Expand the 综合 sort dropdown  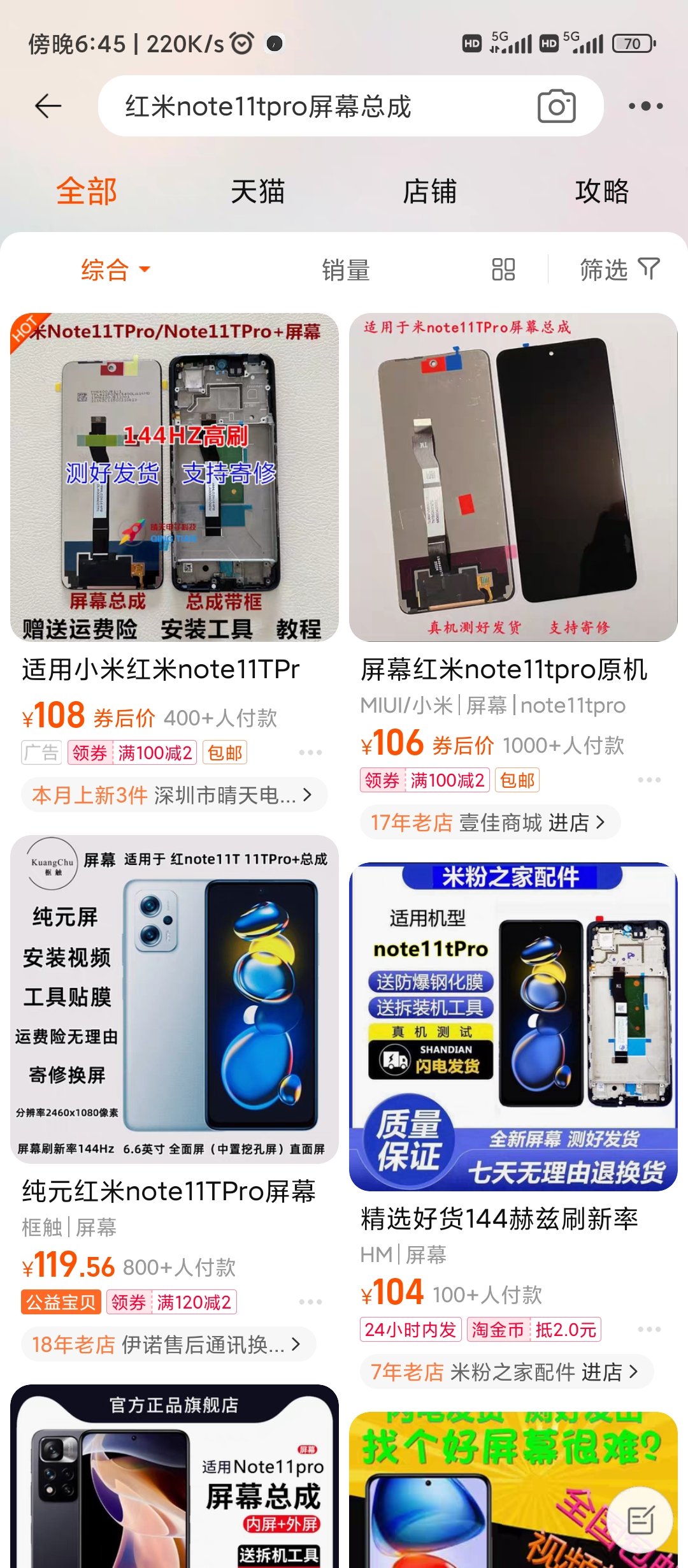[x=115, y=270]
